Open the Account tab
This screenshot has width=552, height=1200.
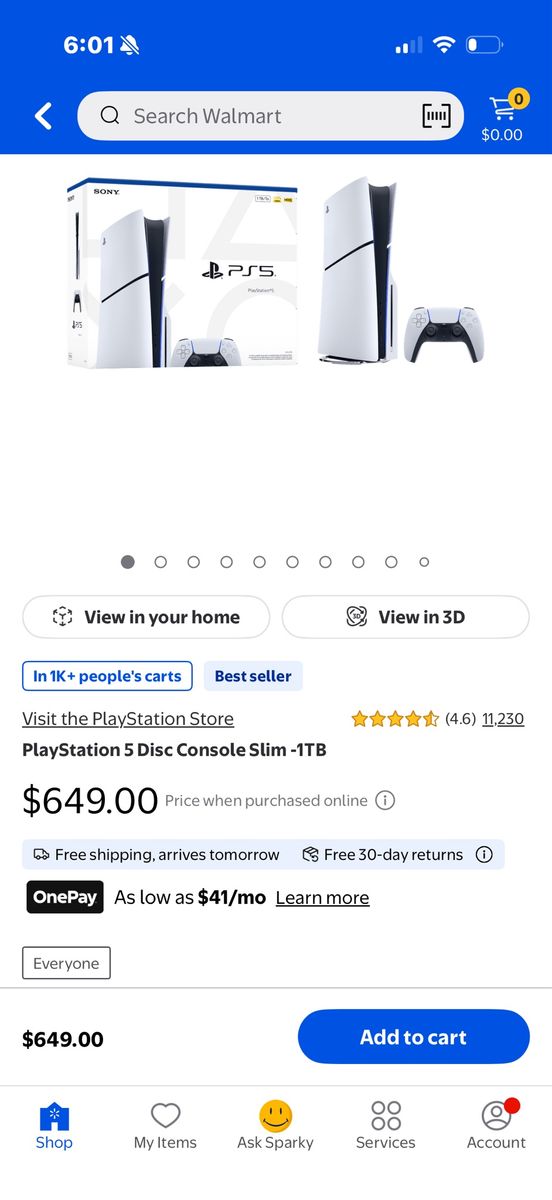pos(496,1126)
